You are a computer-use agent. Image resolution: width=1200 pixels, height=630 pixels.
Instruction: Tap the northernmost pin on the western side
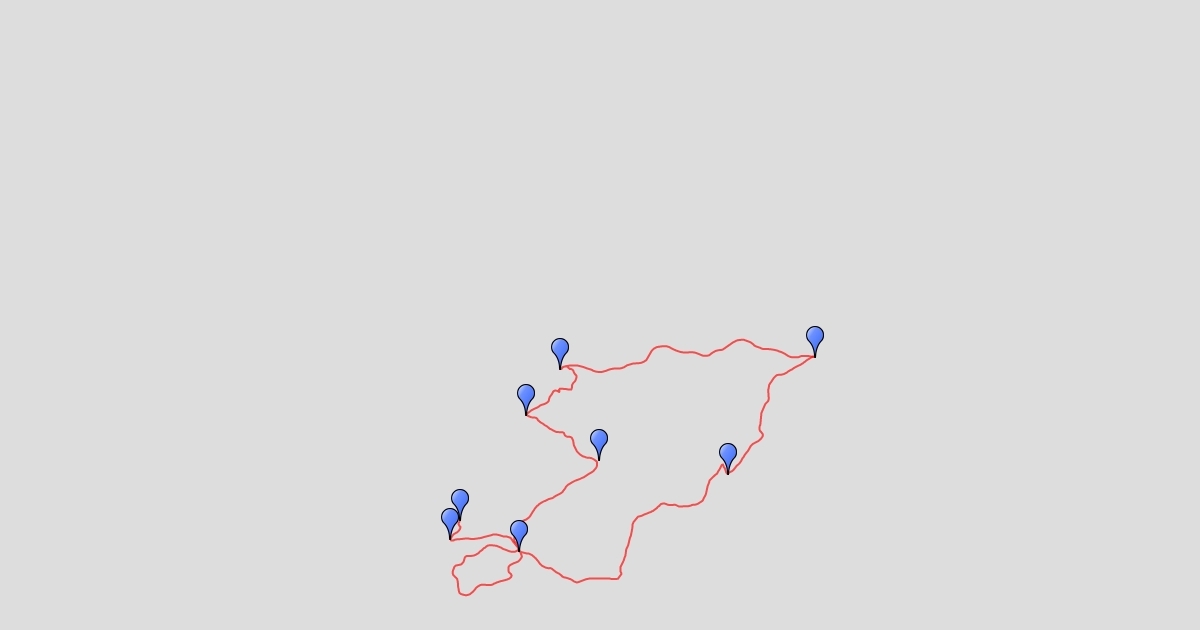[560, 350]
